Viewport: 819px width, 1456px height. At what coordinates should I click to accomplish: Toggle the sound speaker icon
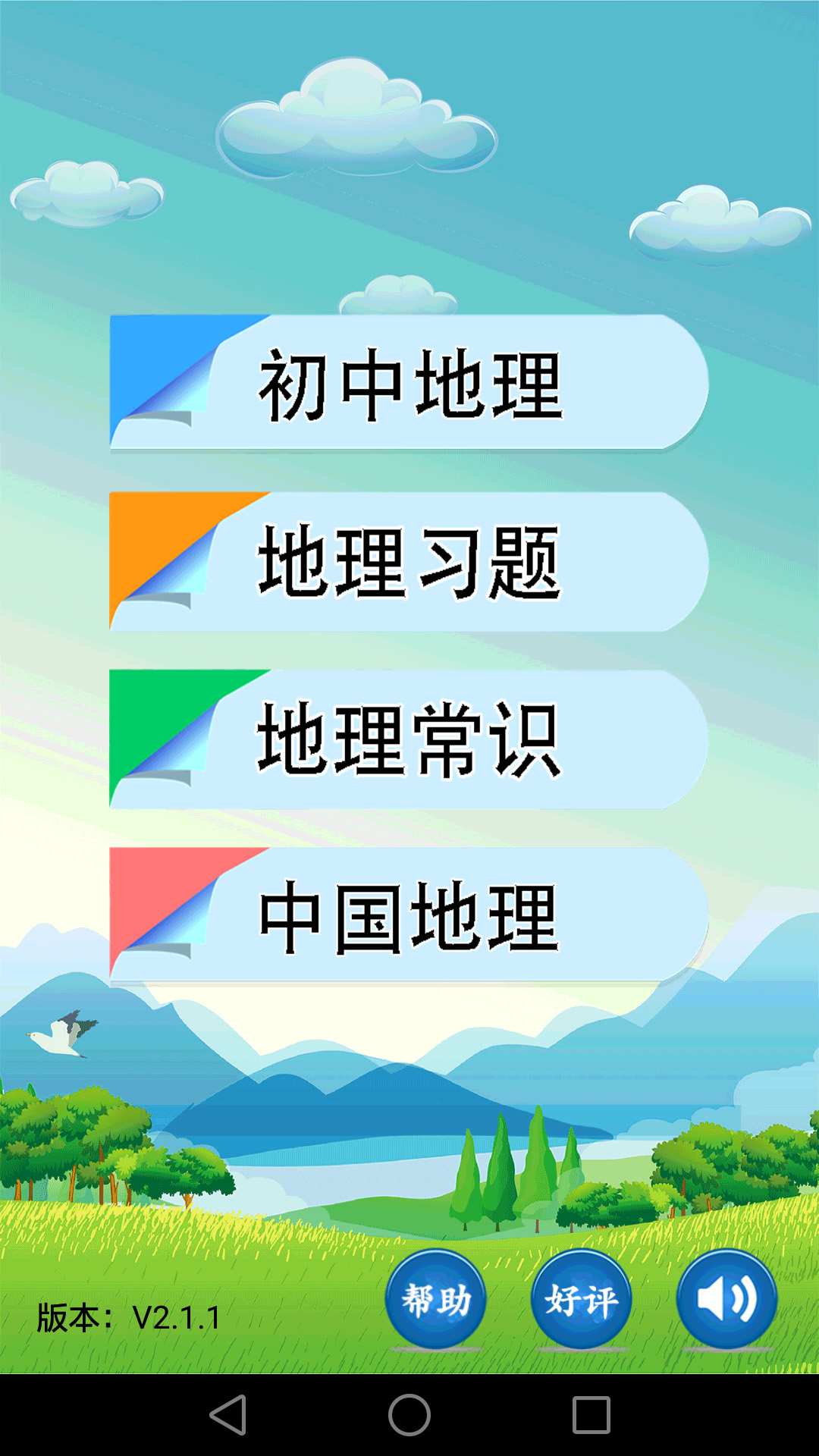pos(726,1300)
